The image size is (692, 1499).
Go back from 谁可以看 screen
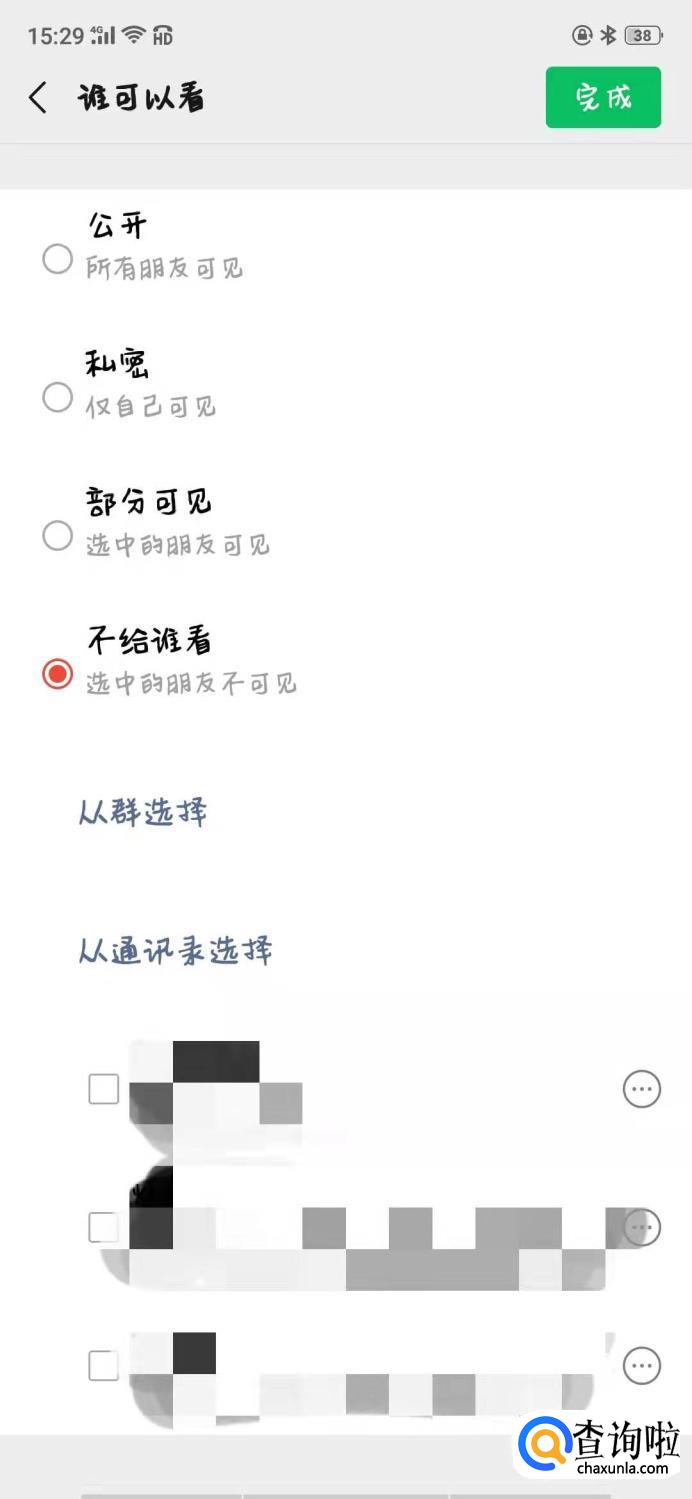click(38, 98)
